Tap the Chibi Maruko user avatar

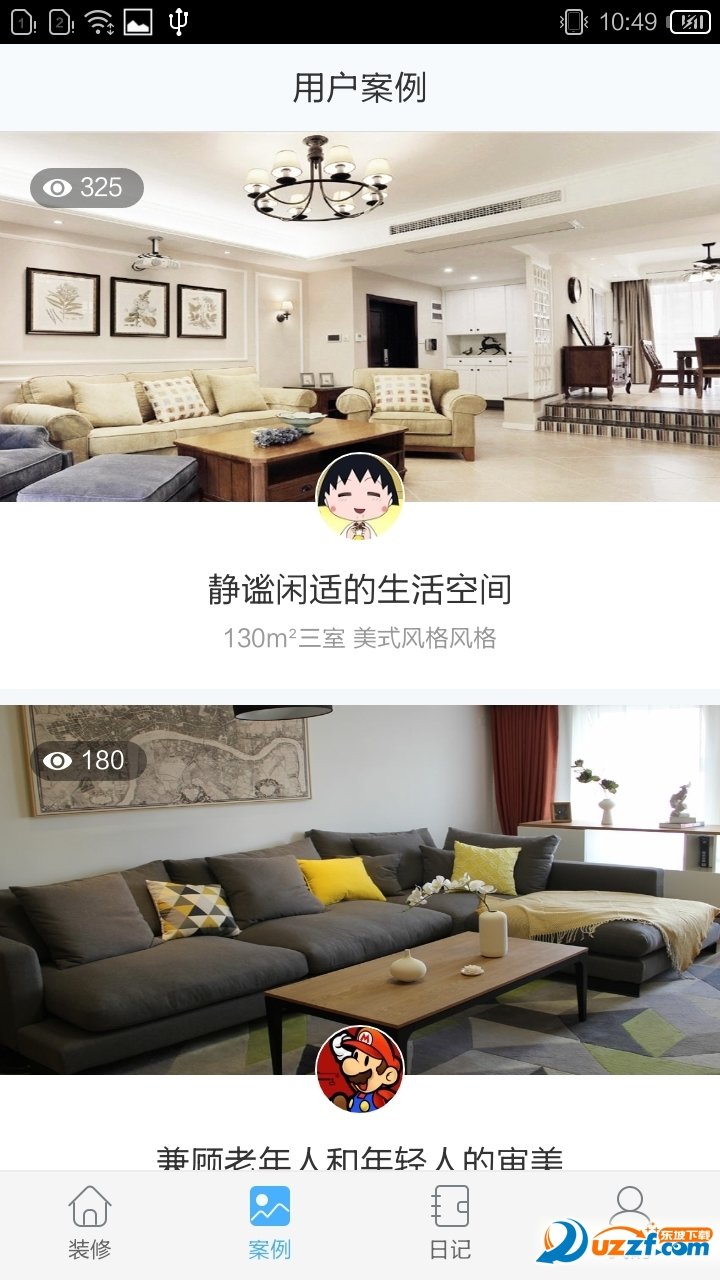click(360, 497)
